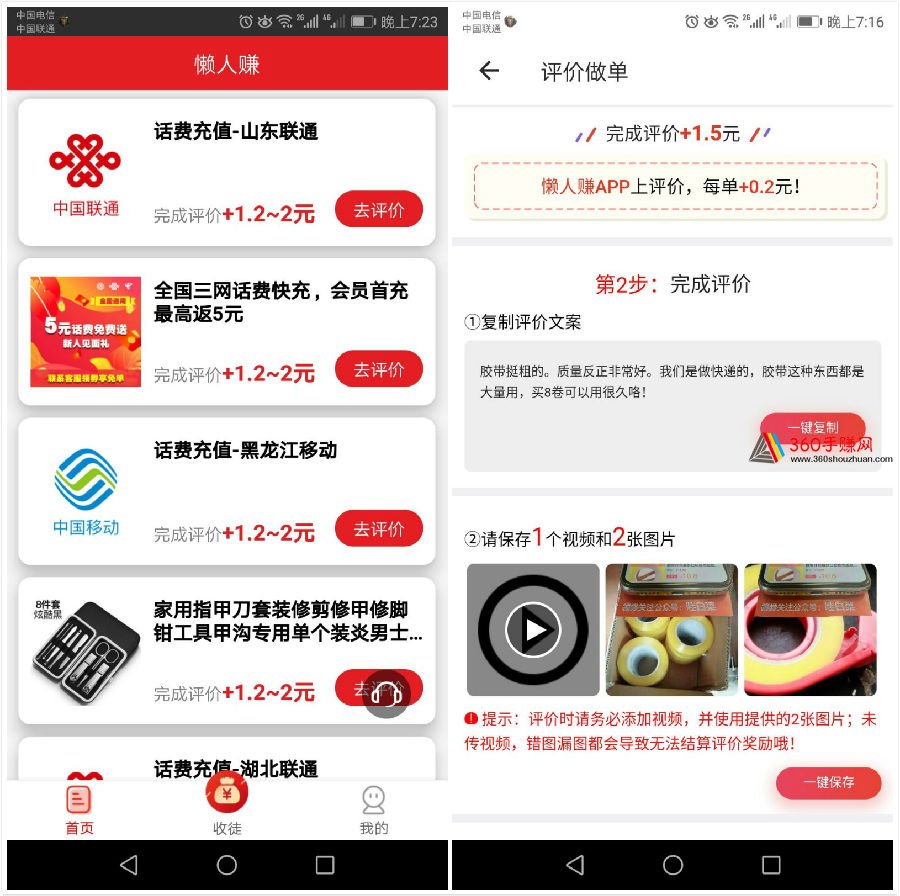900x896 pixels.
Task: Open the 话费充值-湖北联通 card
Action: (x=235, y=768)
